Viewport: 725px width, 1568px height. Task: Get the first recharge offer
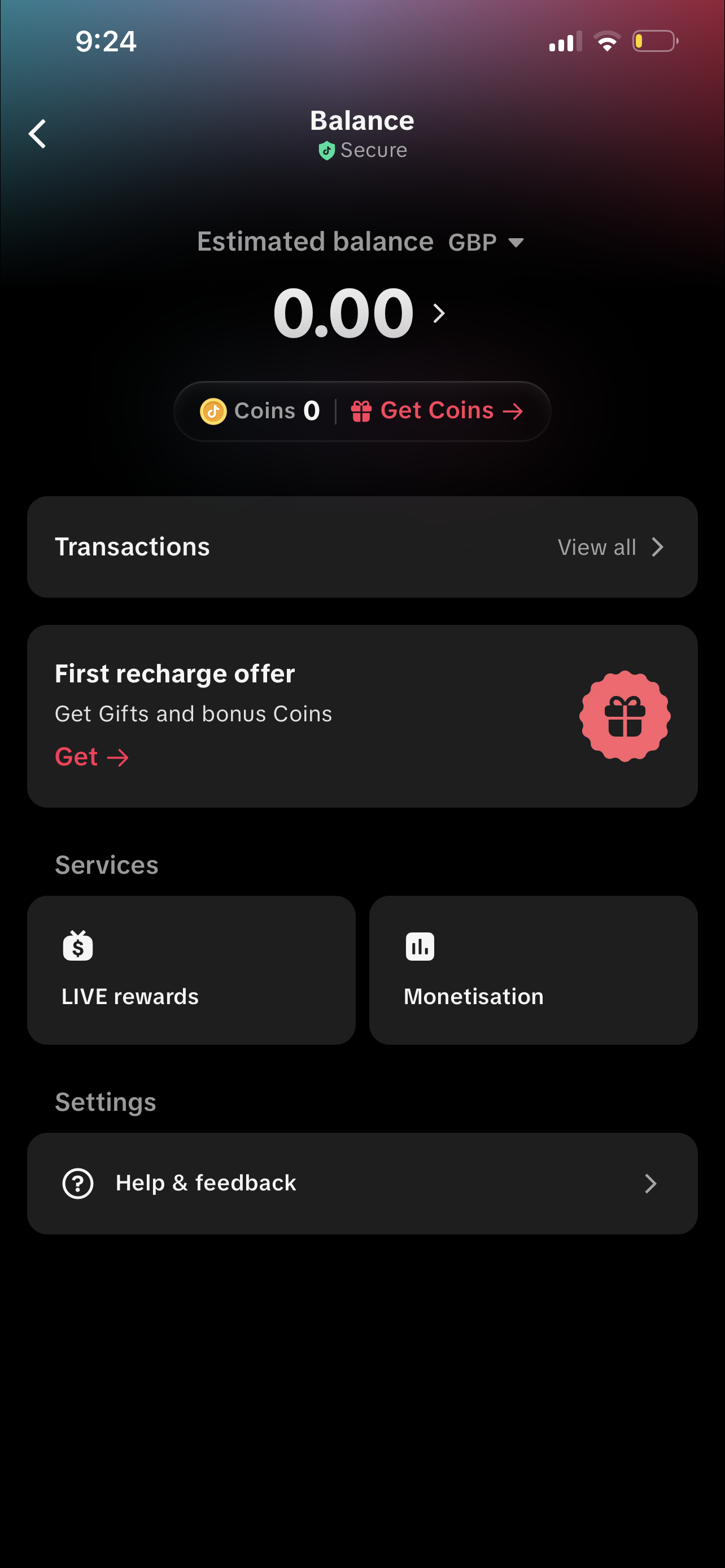coord(91,756)
